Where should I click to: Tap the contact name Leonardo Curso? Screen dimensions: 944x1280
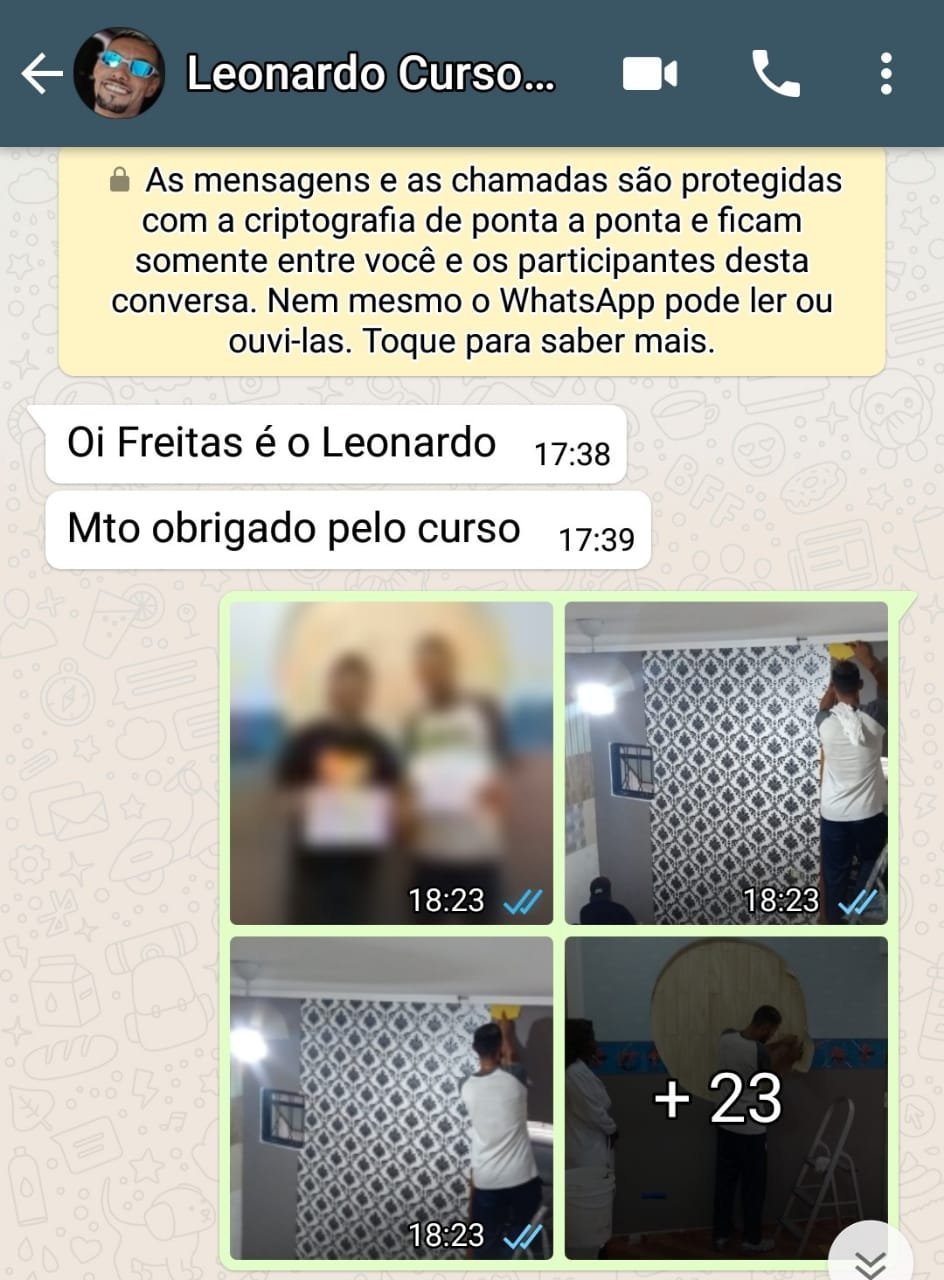(370, 72)
